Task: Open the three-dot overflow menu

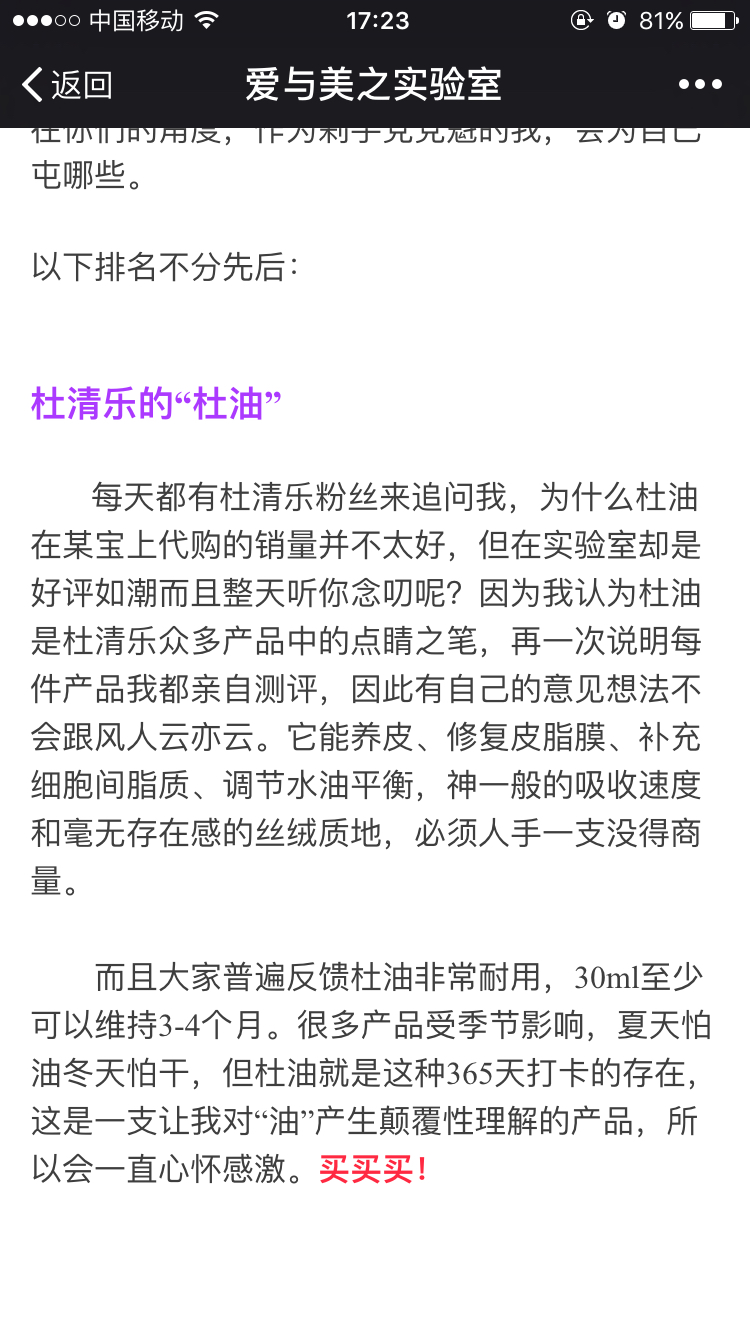Action: click(699, 85)
